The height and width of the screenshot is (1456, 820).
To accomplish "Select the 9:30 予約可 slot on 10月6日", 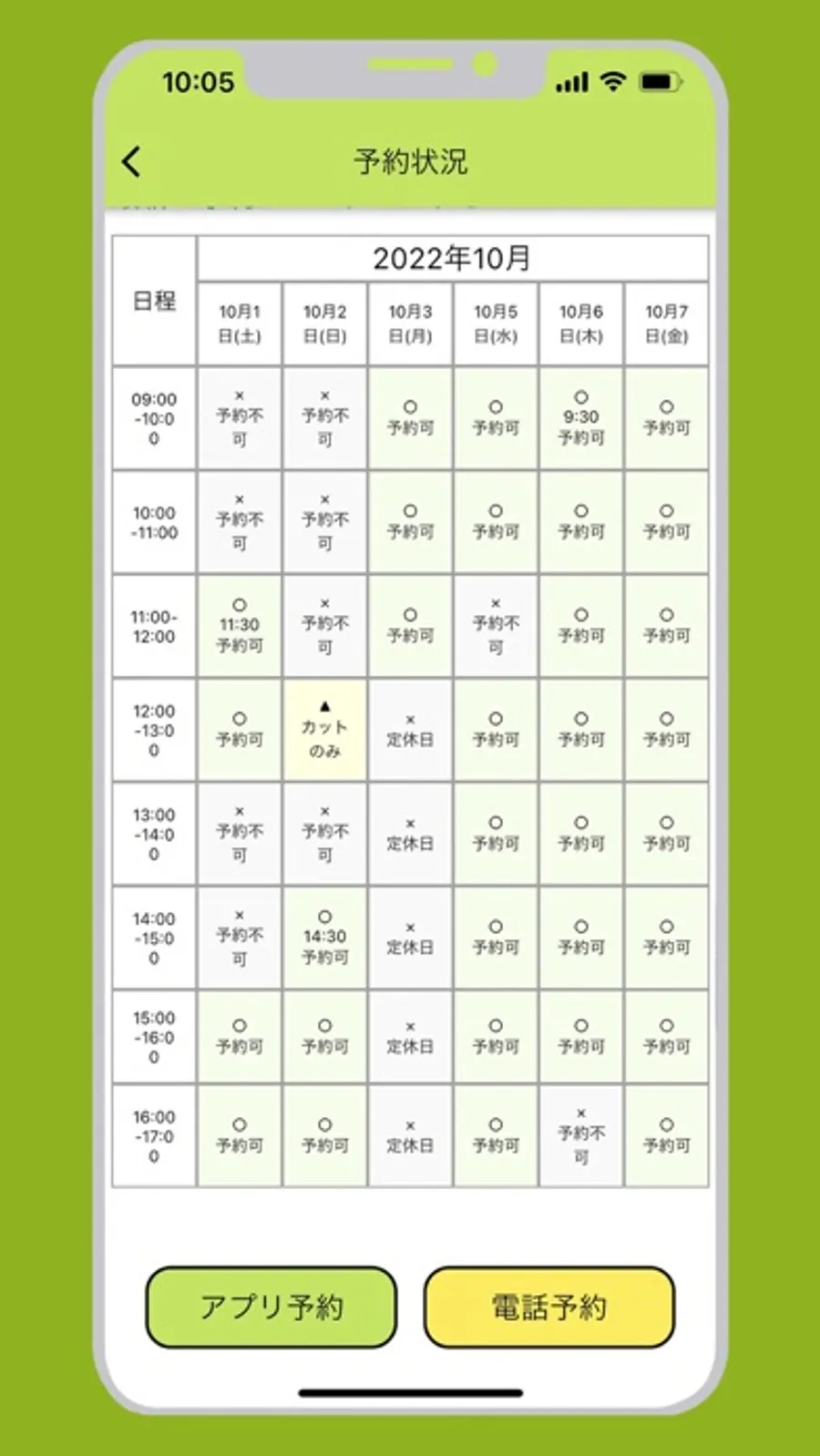I will click(x=581, y=418).
